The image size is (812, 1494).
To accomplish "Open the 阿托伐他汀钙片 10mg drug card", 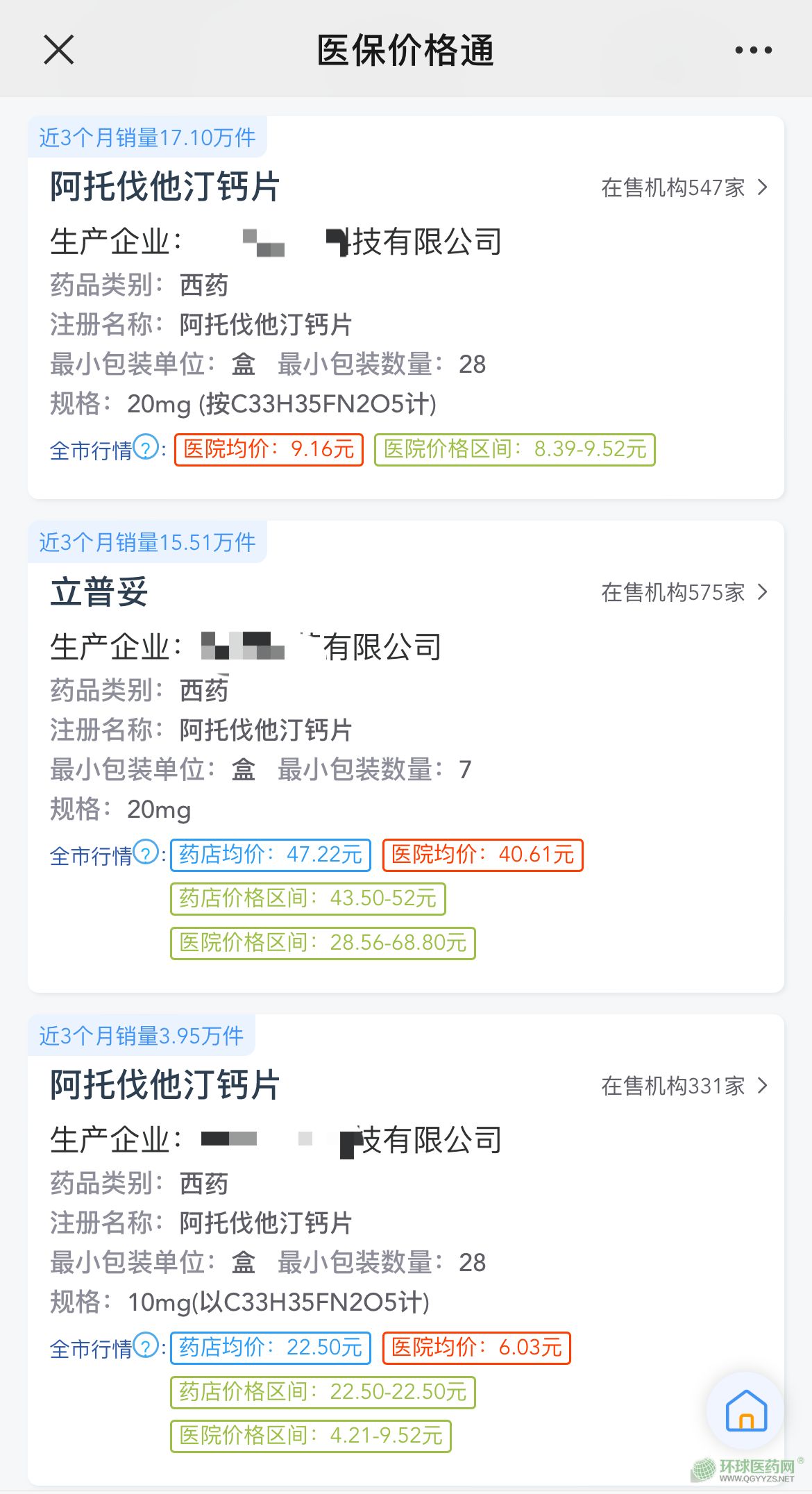I will point(165,1084).
